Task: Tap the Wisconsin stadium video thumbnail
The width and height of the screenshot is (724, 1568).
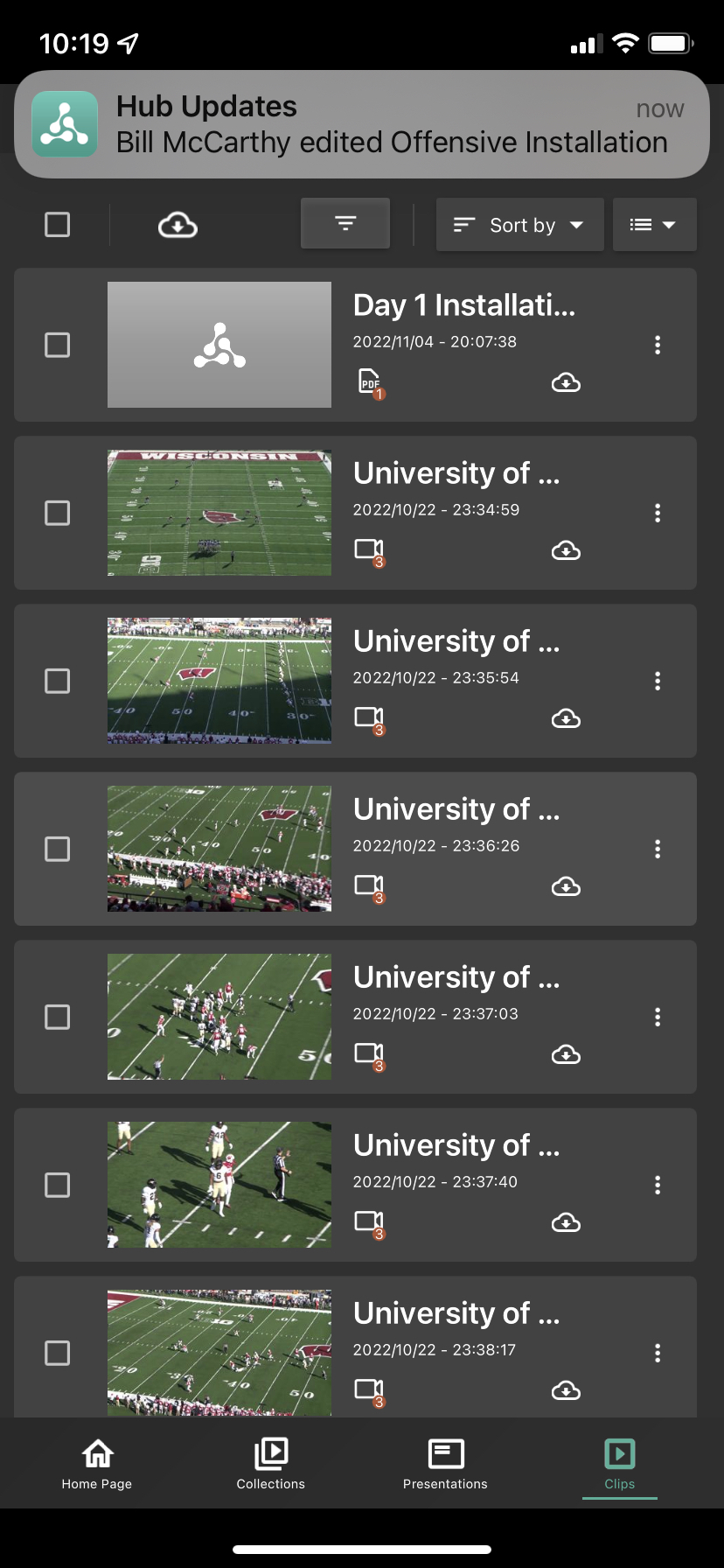Action: pos(219,513)
